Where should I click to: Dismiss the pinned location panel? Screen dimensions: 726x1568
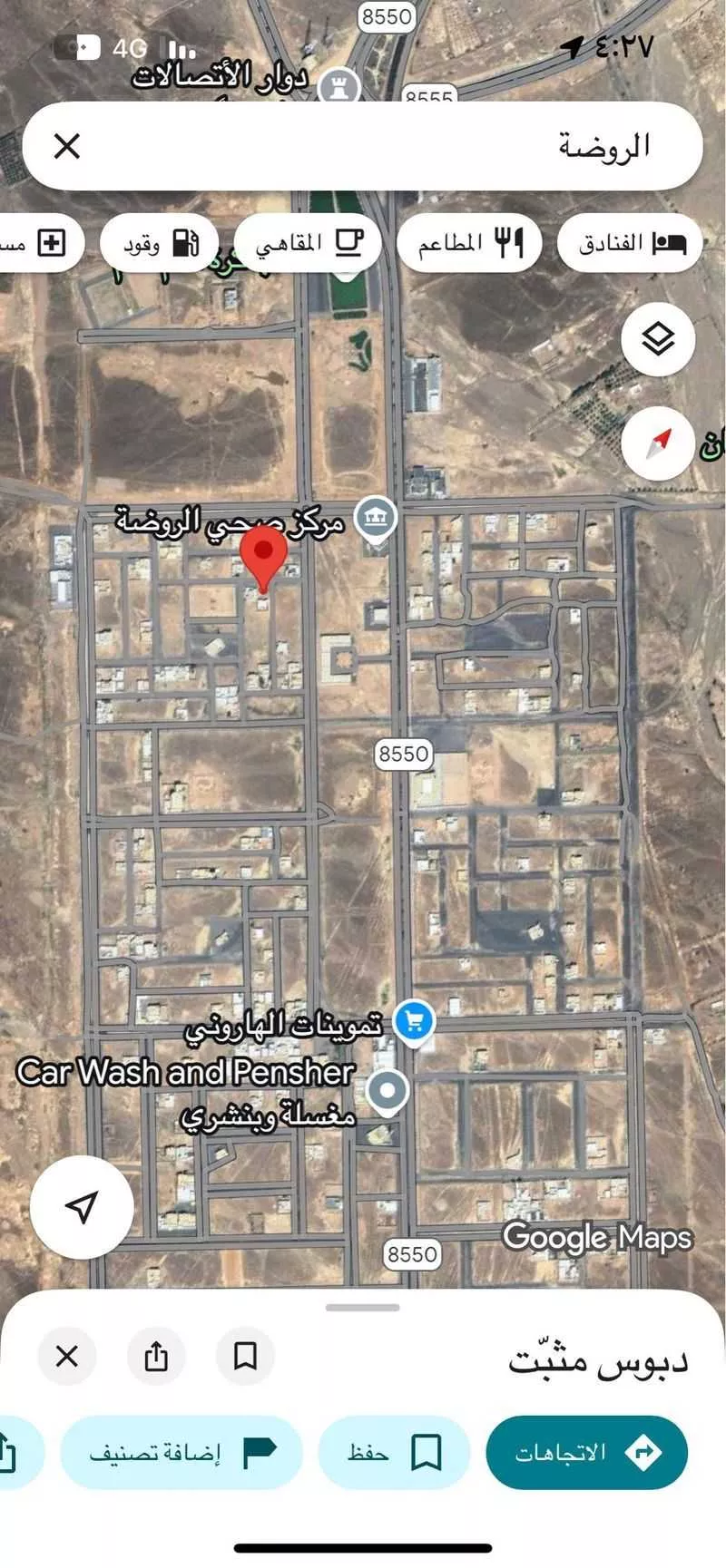tap(67, 1357)
